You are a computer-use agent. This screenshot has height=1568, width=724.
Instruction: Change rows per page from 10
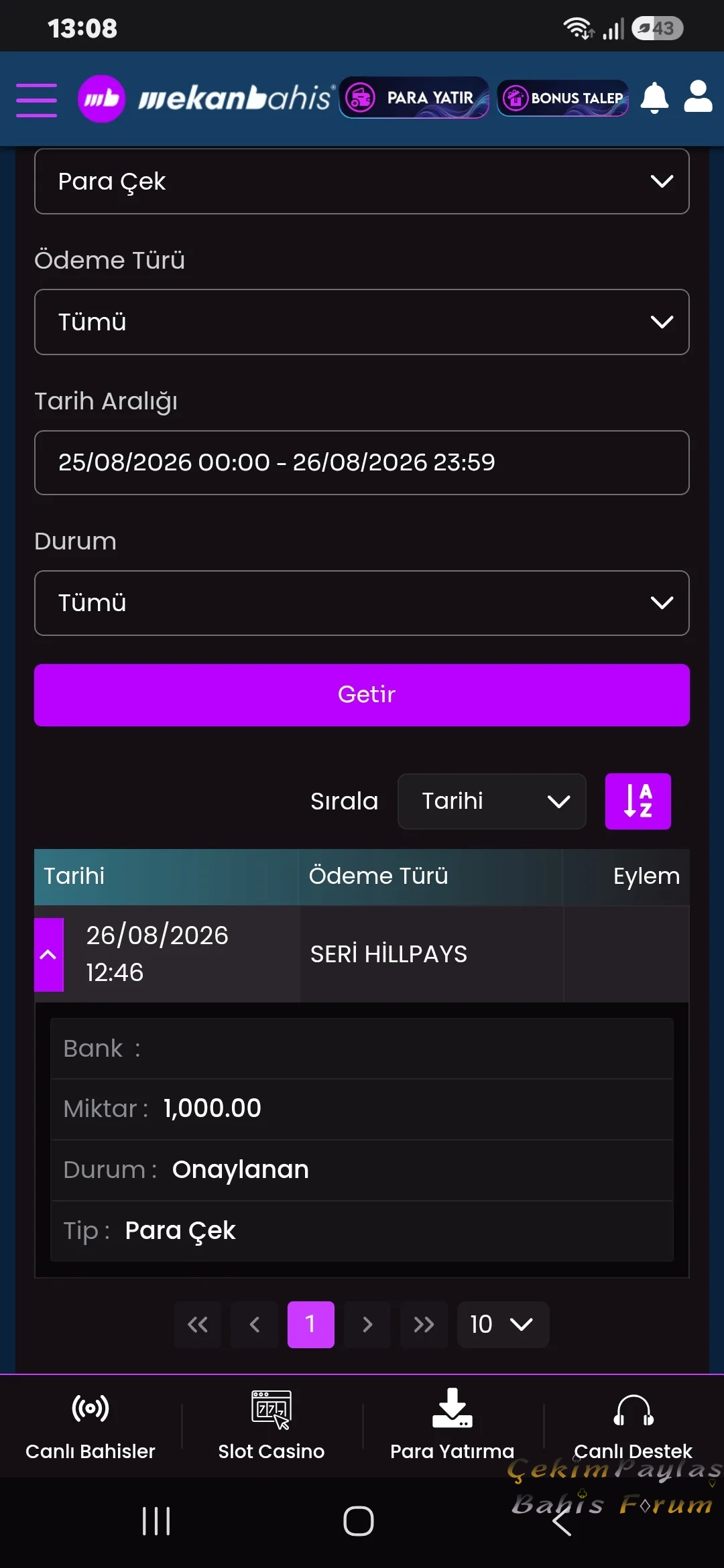pyautogui.click(x=503, y=1325)
